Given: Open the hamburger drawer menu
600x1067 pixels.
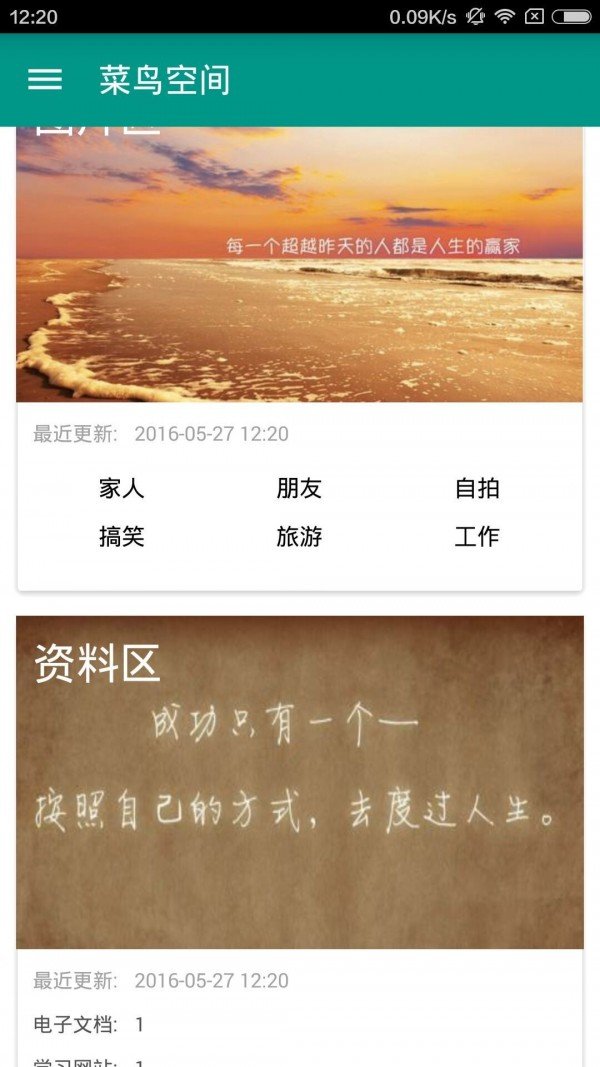Looking at the screenshot, I should (45, 80).
